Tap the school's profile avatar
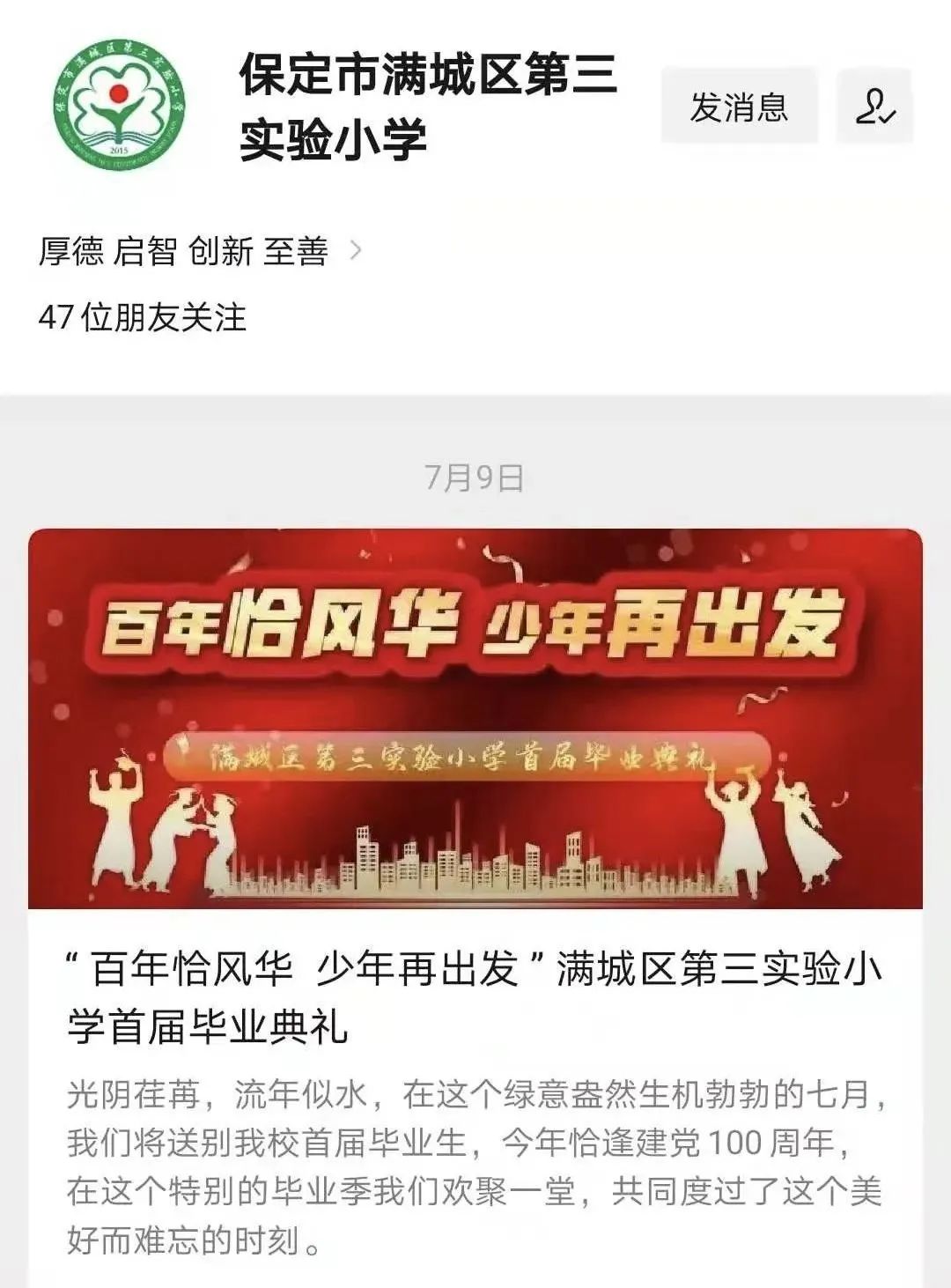The width and height of the screenshot is (951, 1288). pyautogui.click(x=119, y=105)
